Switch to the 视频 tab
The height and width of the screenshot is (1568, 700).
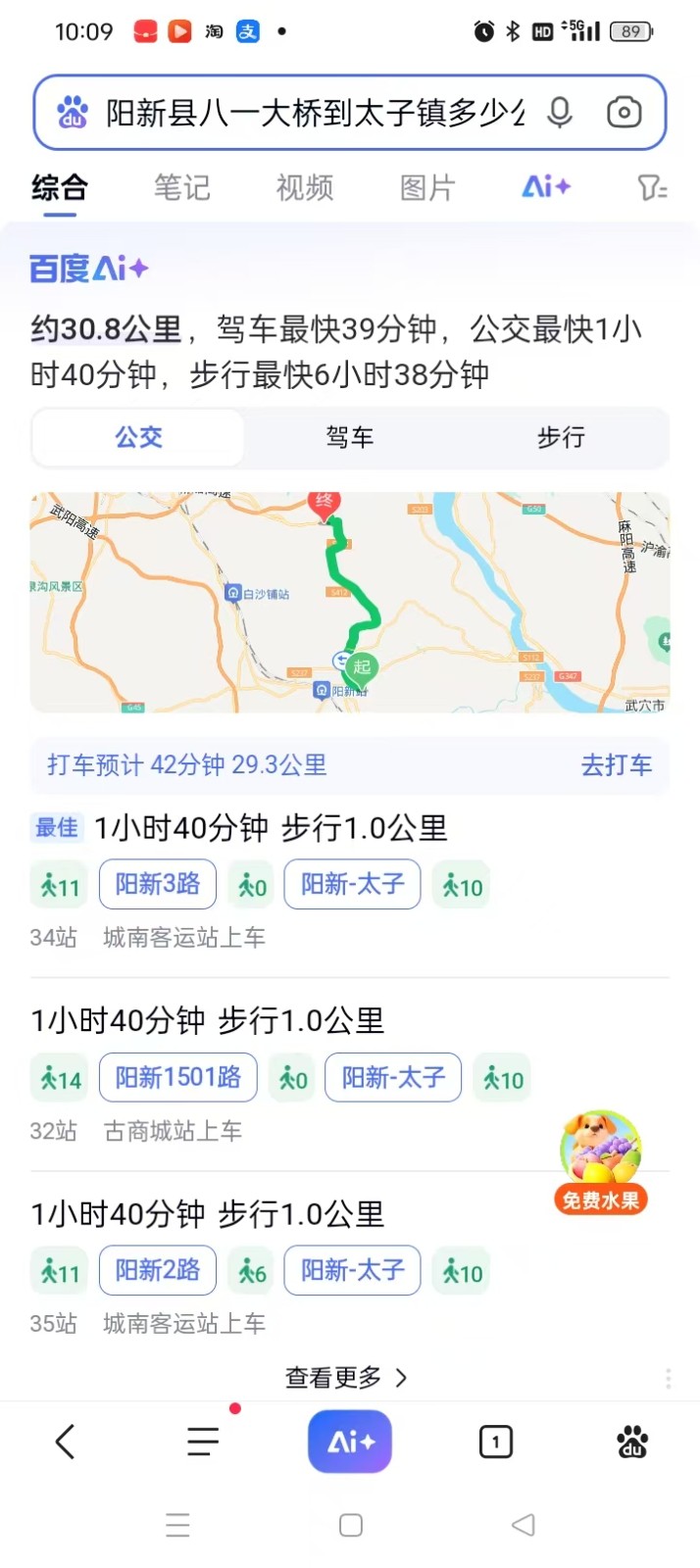click(x=304, y=187)
